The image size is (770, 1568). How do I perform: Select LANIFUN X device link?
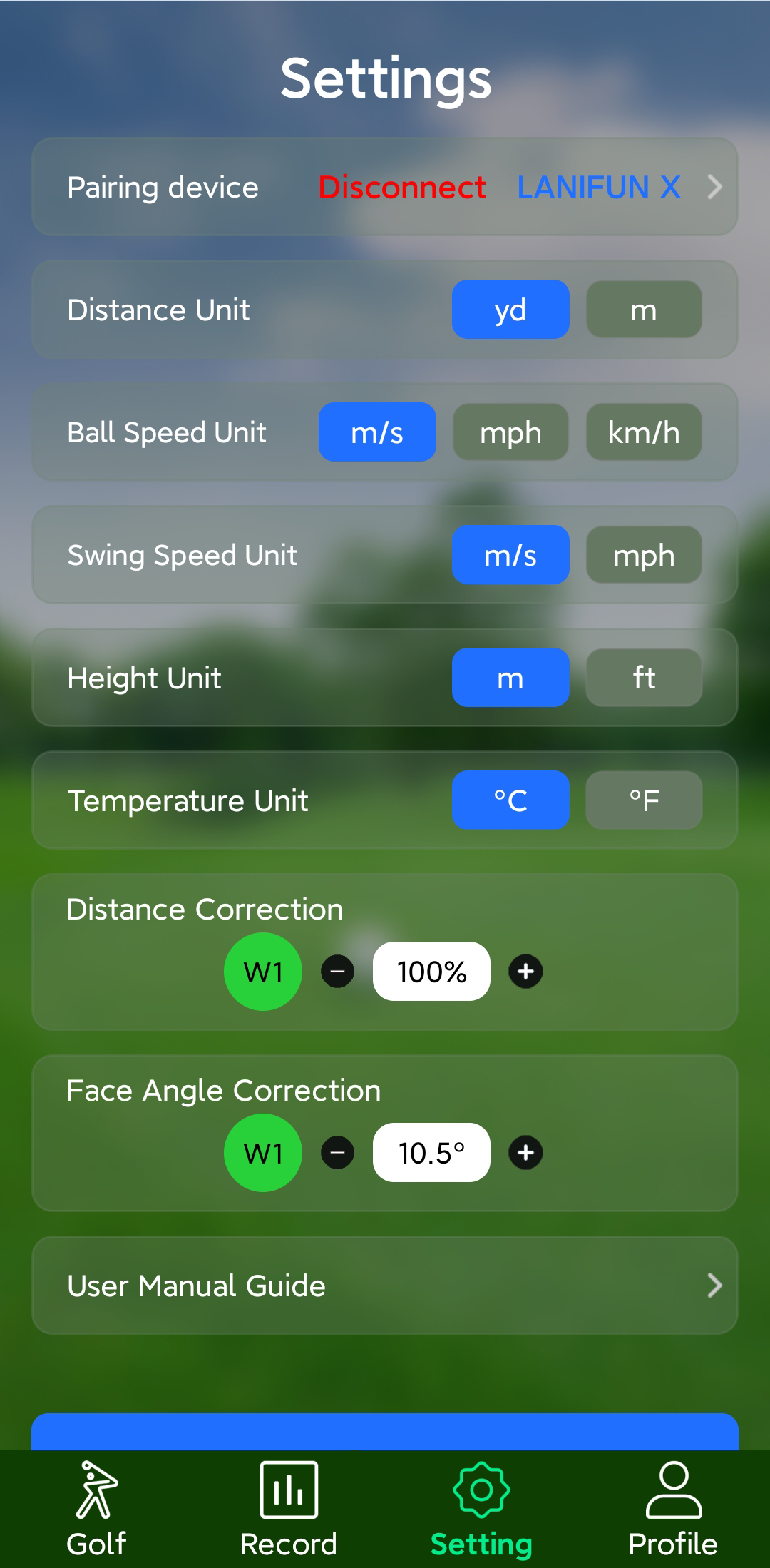tap(599, 188)
